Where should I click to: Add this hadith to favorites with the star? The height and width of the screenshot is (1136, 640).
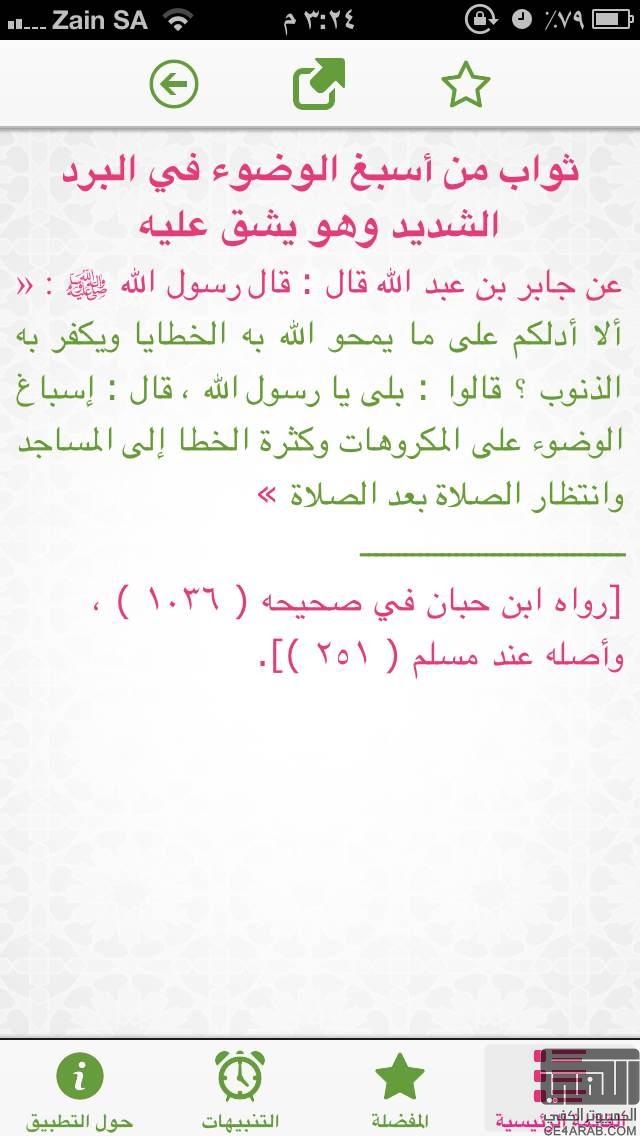tap(466, 84)
